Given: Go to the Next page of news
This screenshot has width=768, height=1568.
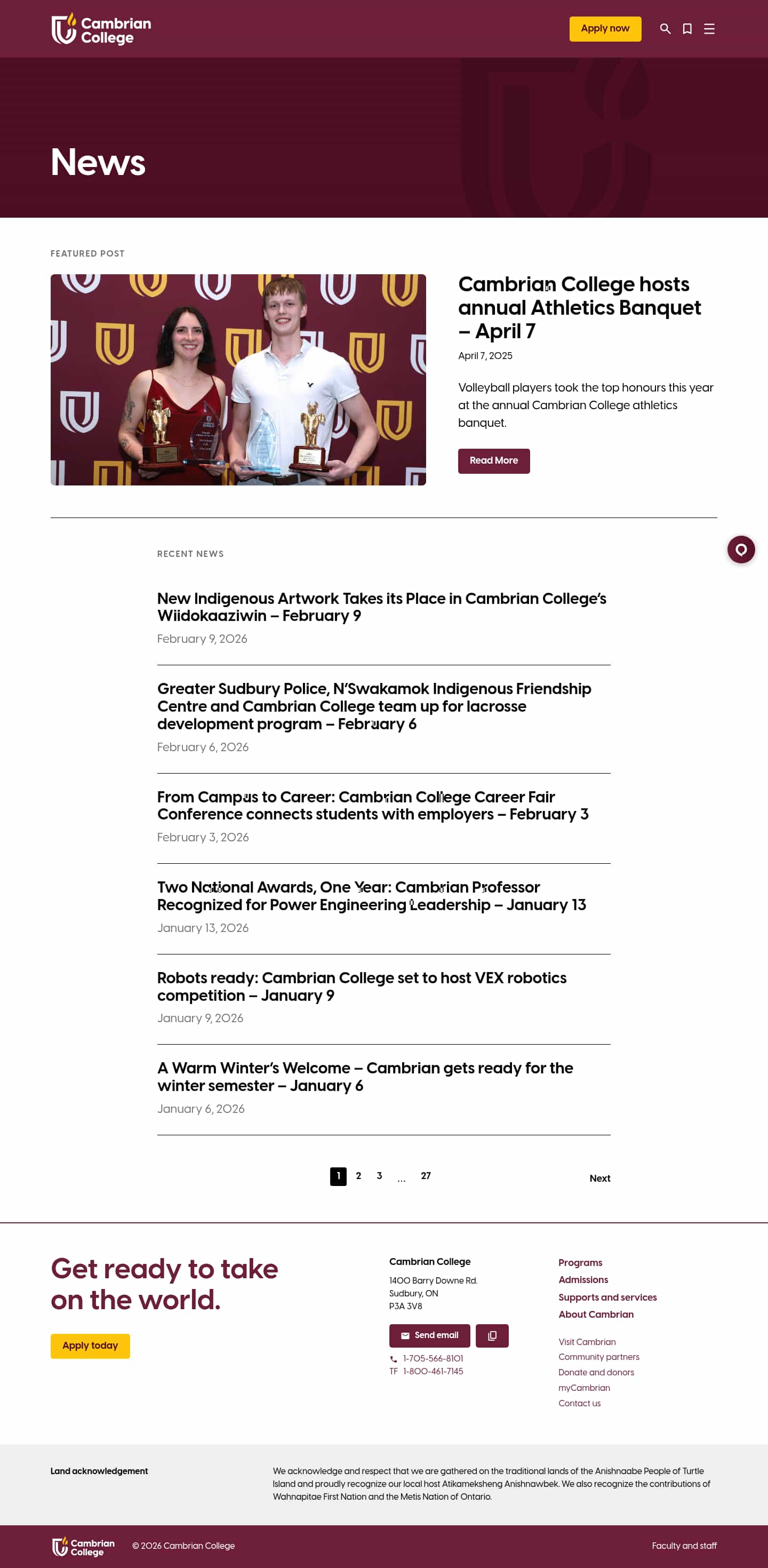Looking at the screenshot, I should click(599, 1179).
